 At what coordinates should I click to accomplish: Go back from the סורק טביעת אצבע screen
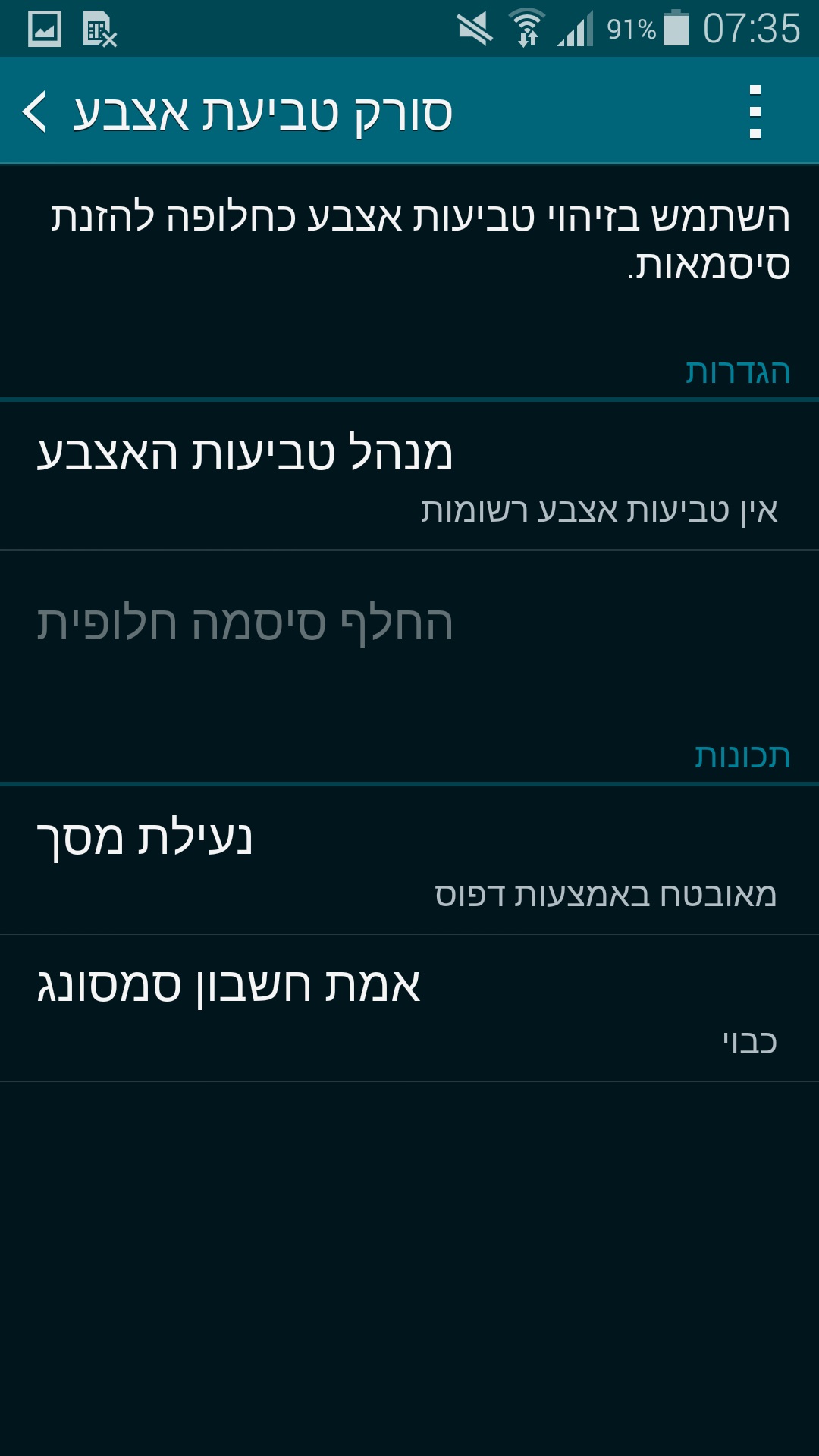(x=36, y=112)
